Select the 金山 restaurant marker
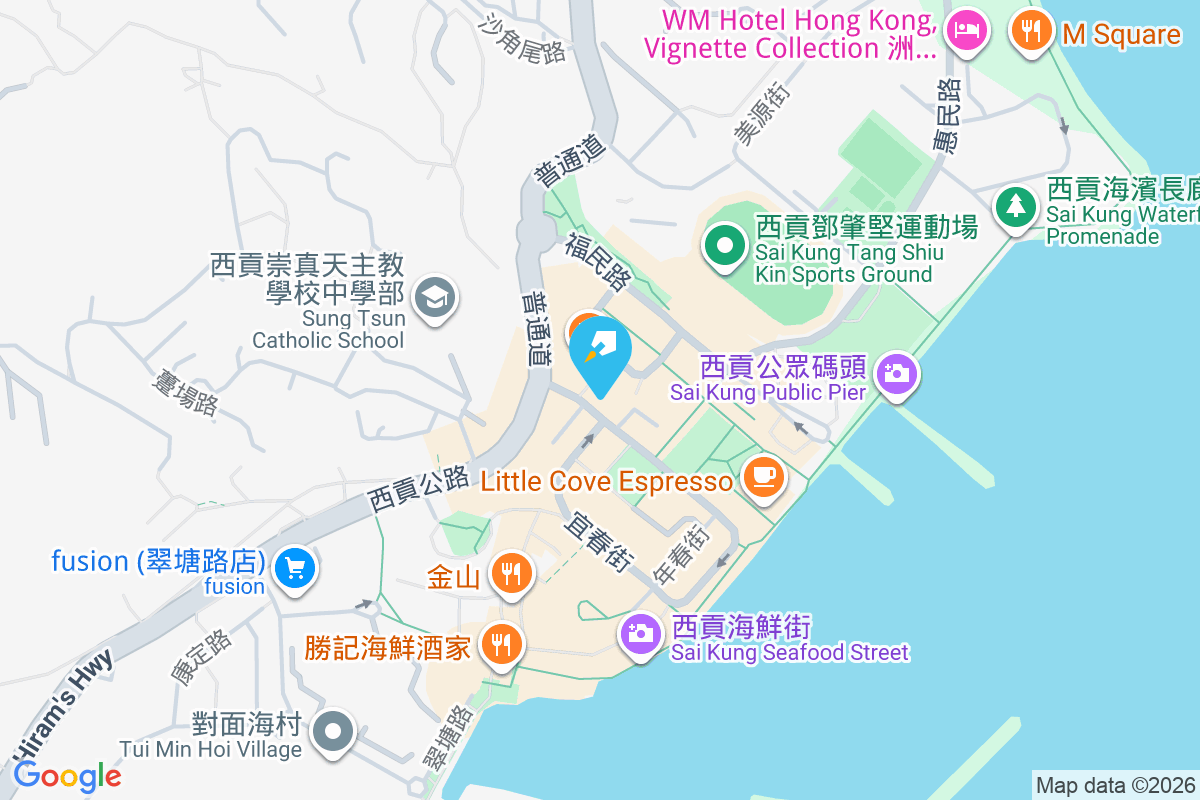1200x800 pixels. coord(511,573)
